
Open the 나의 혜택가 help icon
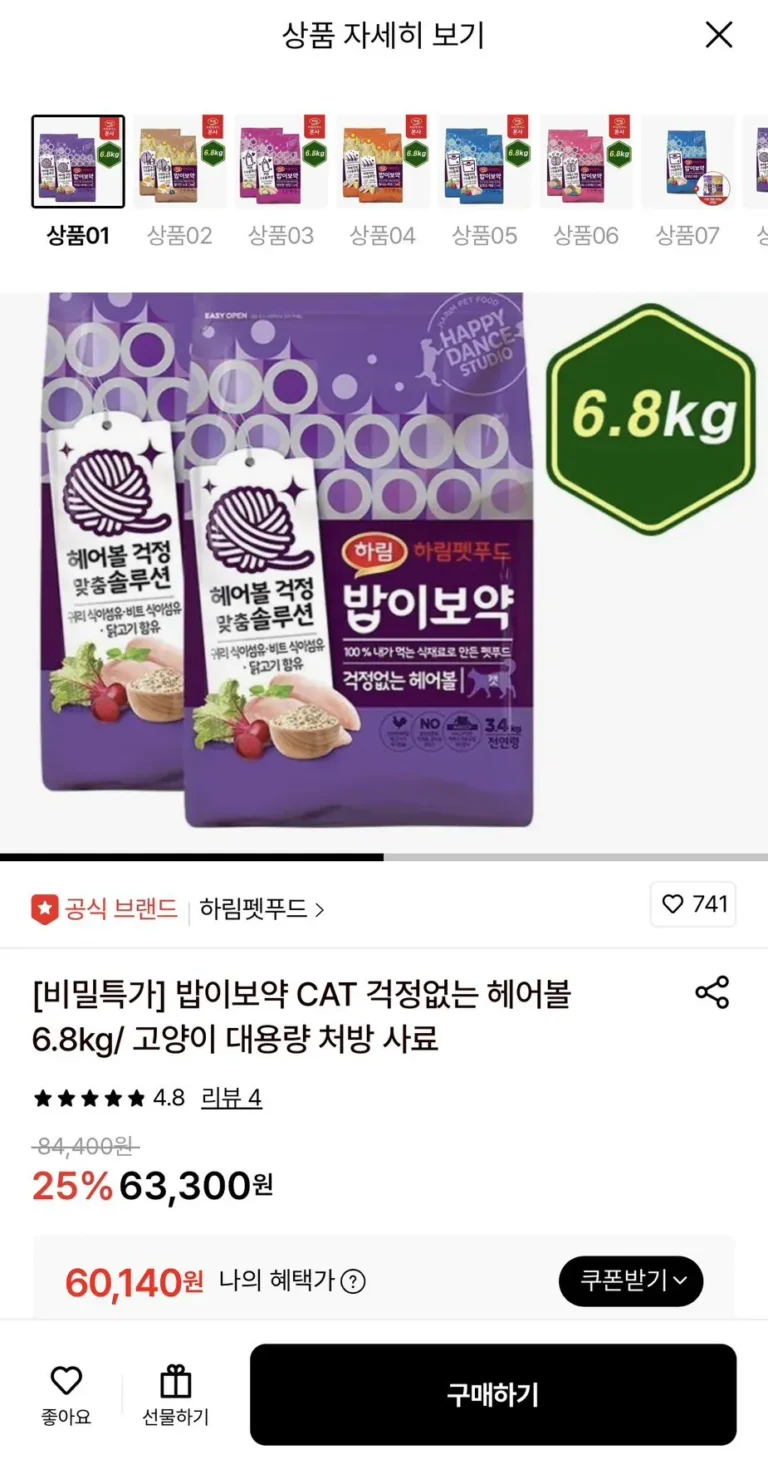click(353, 1281)
